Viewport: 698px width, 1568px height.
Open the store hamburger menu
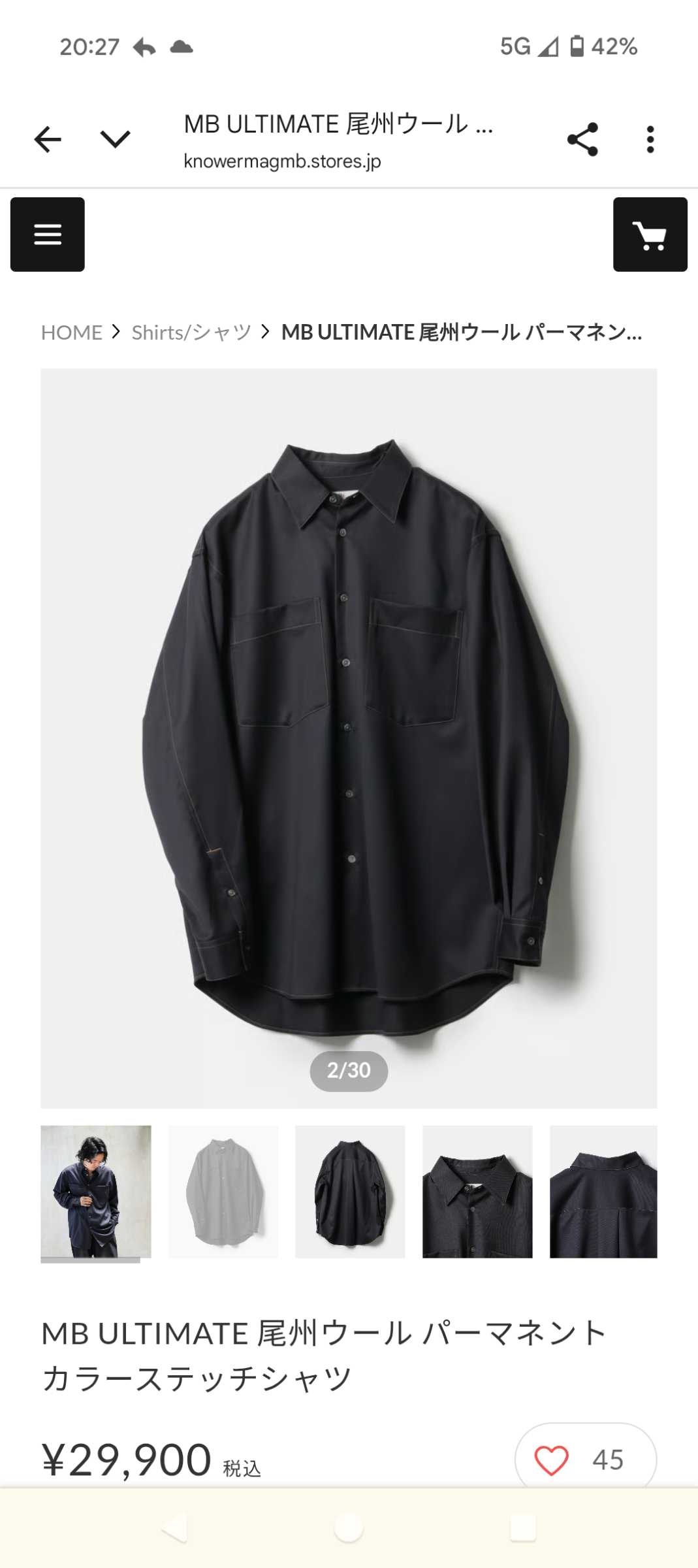pos(48,235)
